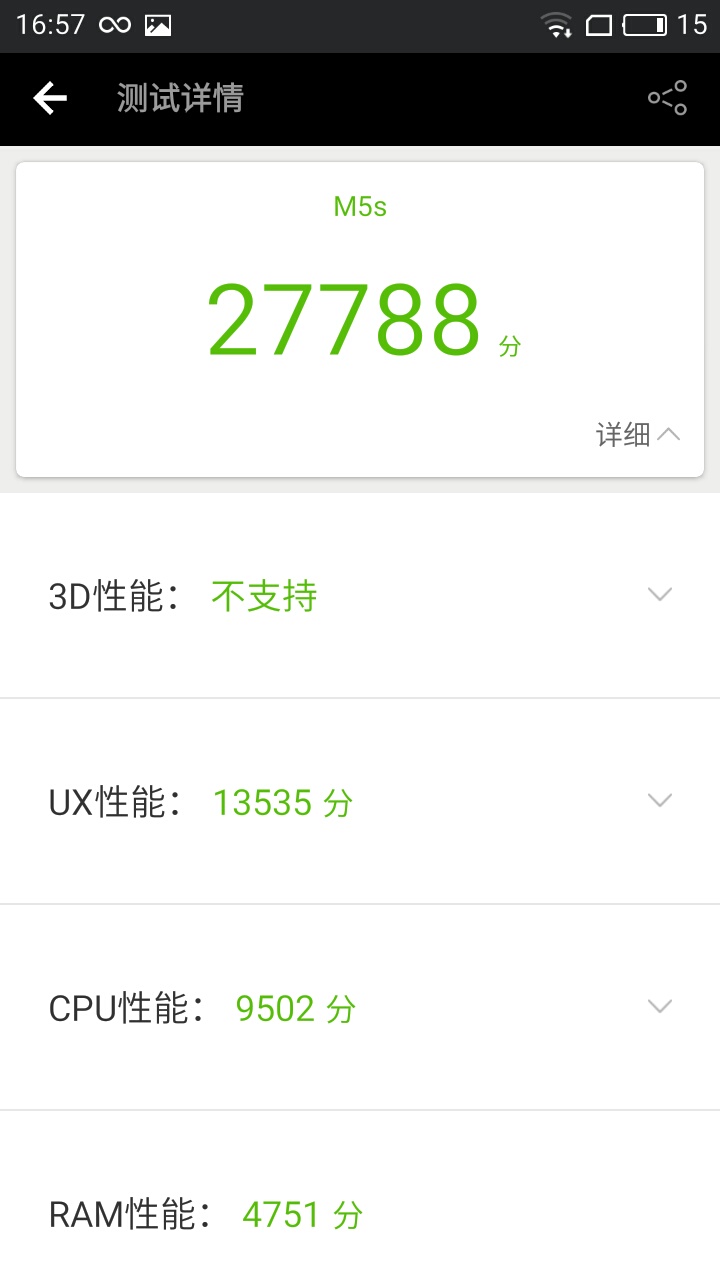Open the share options via the share icon

point(667,98)
